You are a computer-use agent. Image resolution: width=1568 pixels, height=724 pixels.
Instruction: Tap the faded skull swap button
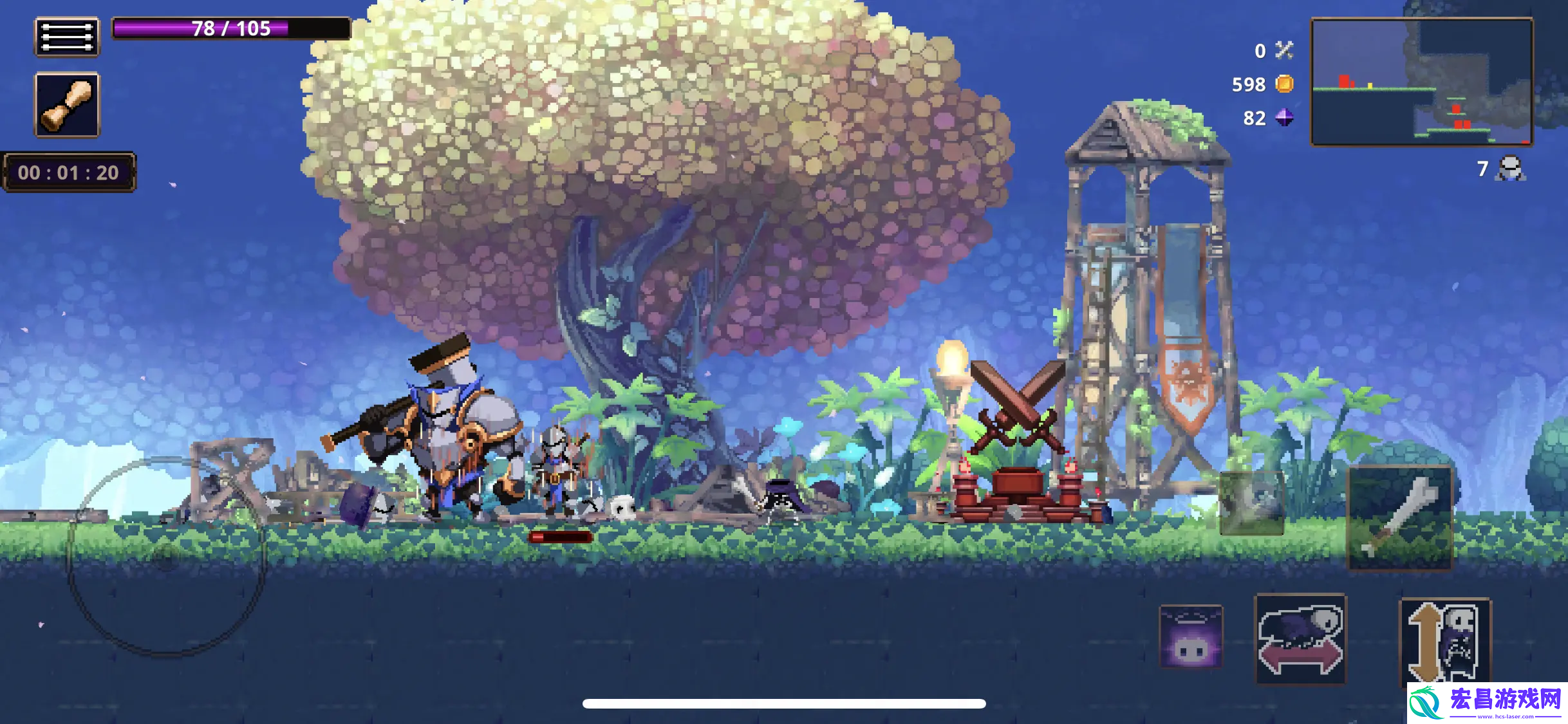pyautogui.click(x=1252, y=503)
